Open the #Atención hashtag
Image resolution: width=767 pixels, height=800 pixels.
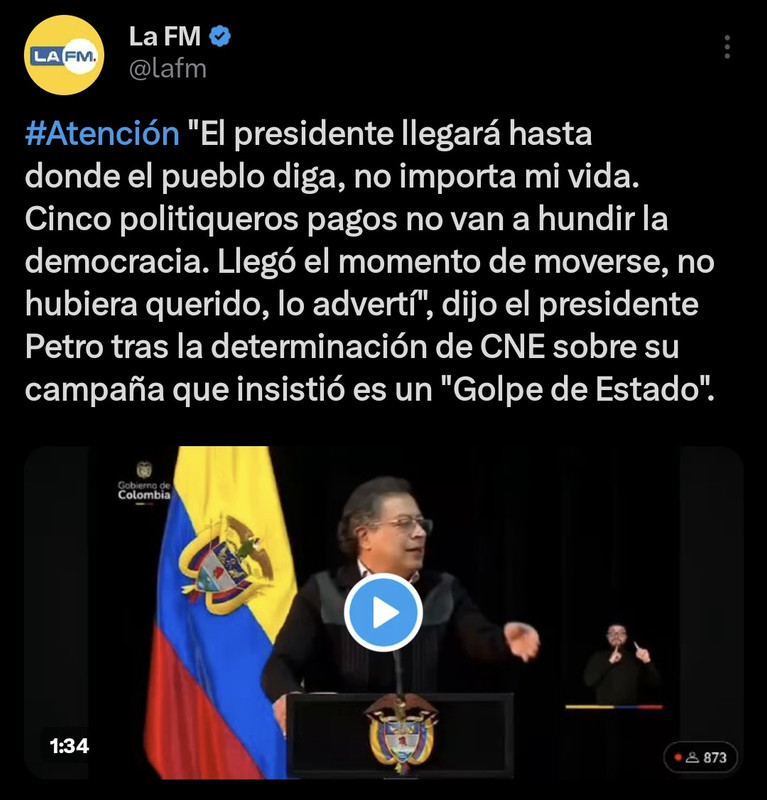point(100,133)
